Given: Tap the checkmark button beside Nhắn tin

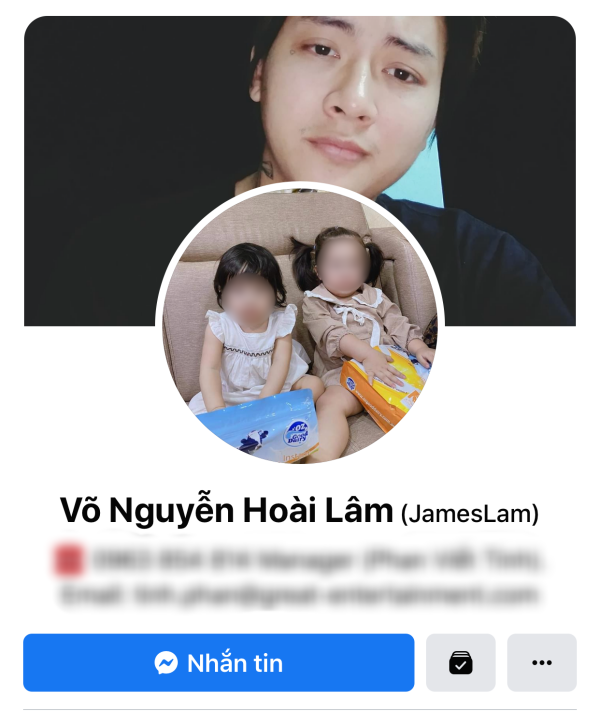Looking at the screenshot, I should (x=461, y=662).
